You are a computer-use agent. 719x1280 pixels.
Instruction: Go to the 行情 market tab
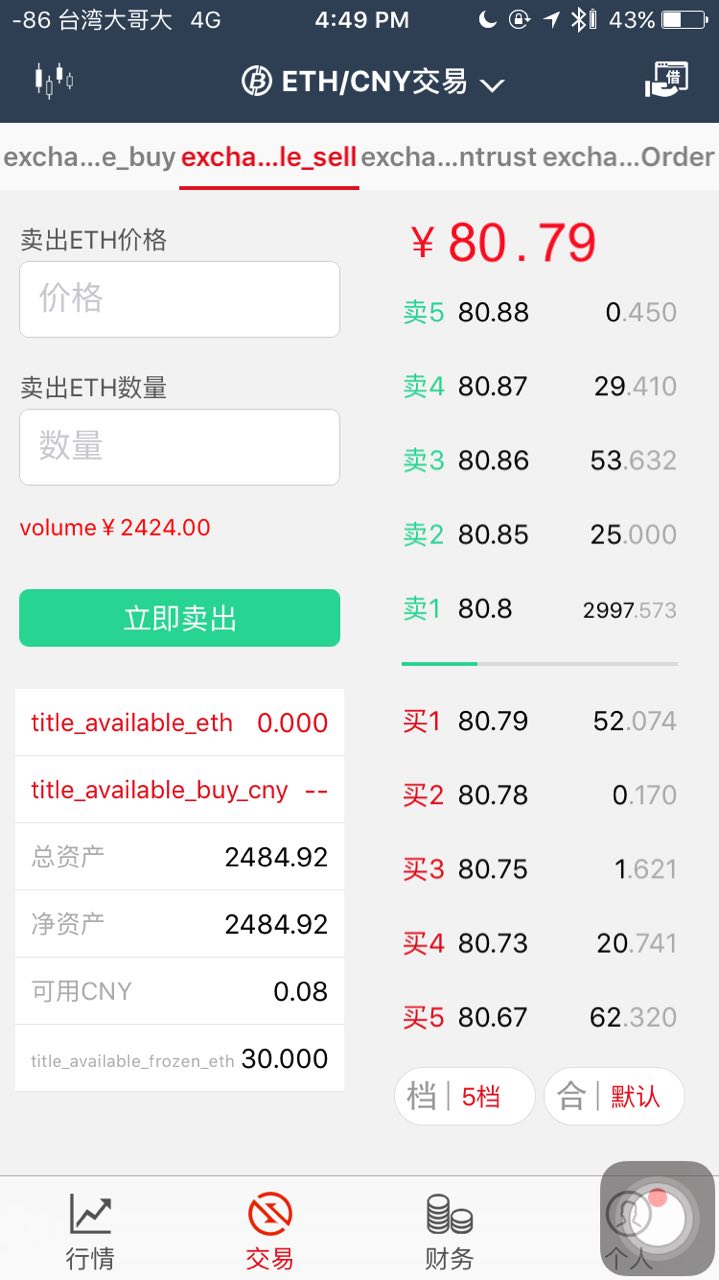click(90, 1231)
